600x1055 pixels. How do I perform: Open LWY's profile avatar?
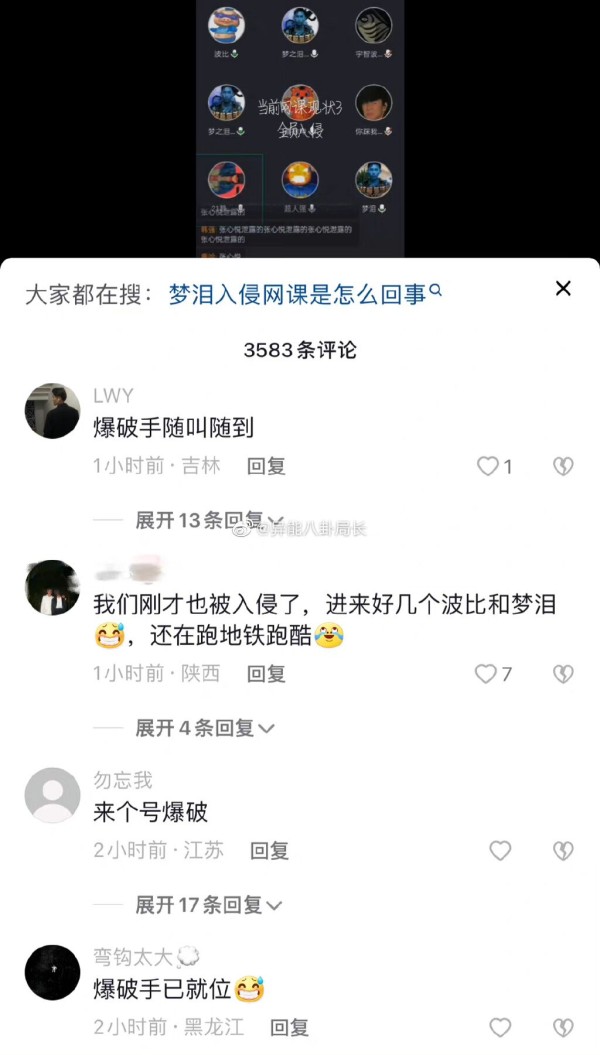52,411
